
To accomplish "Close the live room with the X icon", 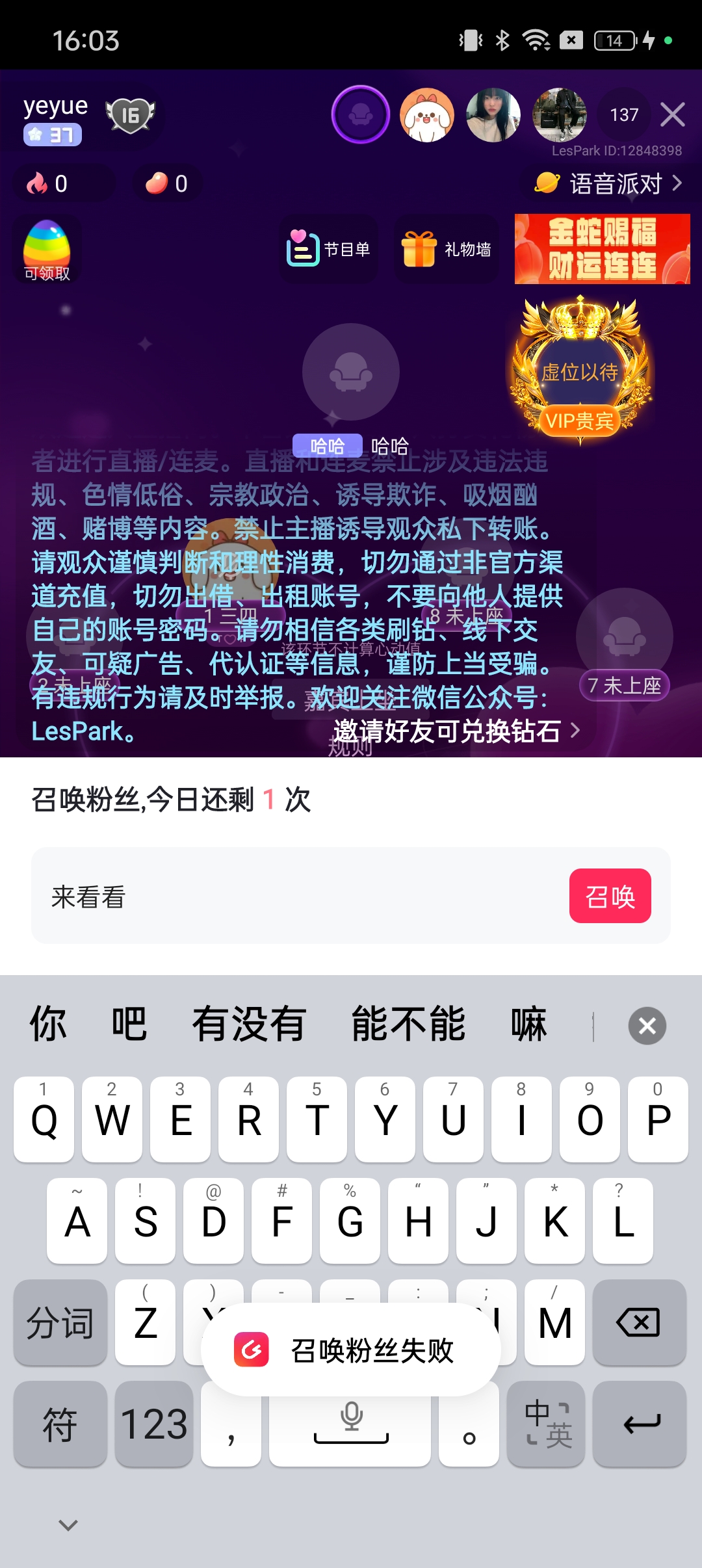I will coord(672,114).
